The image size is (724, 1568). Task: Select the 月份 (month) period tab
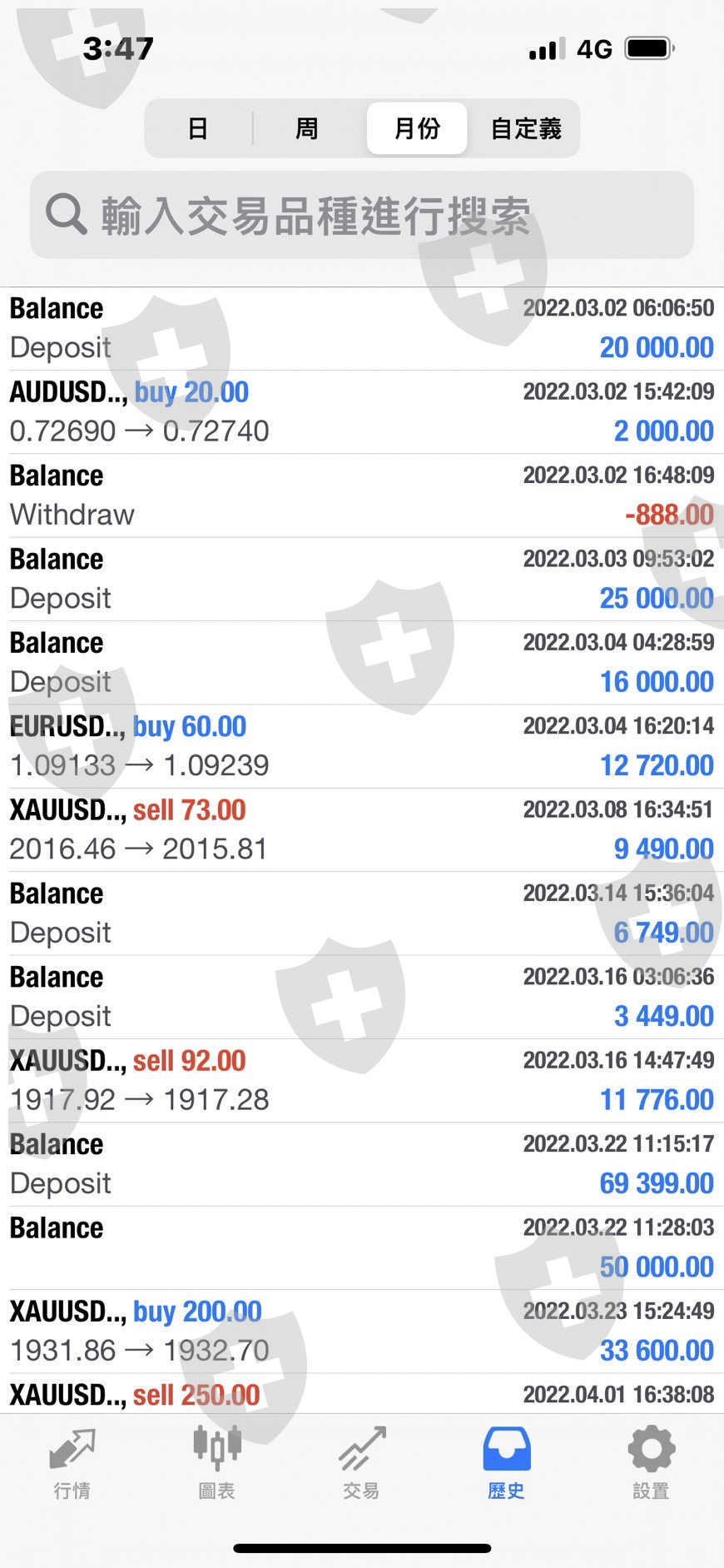pyautogui.click(x=417, y=128)
